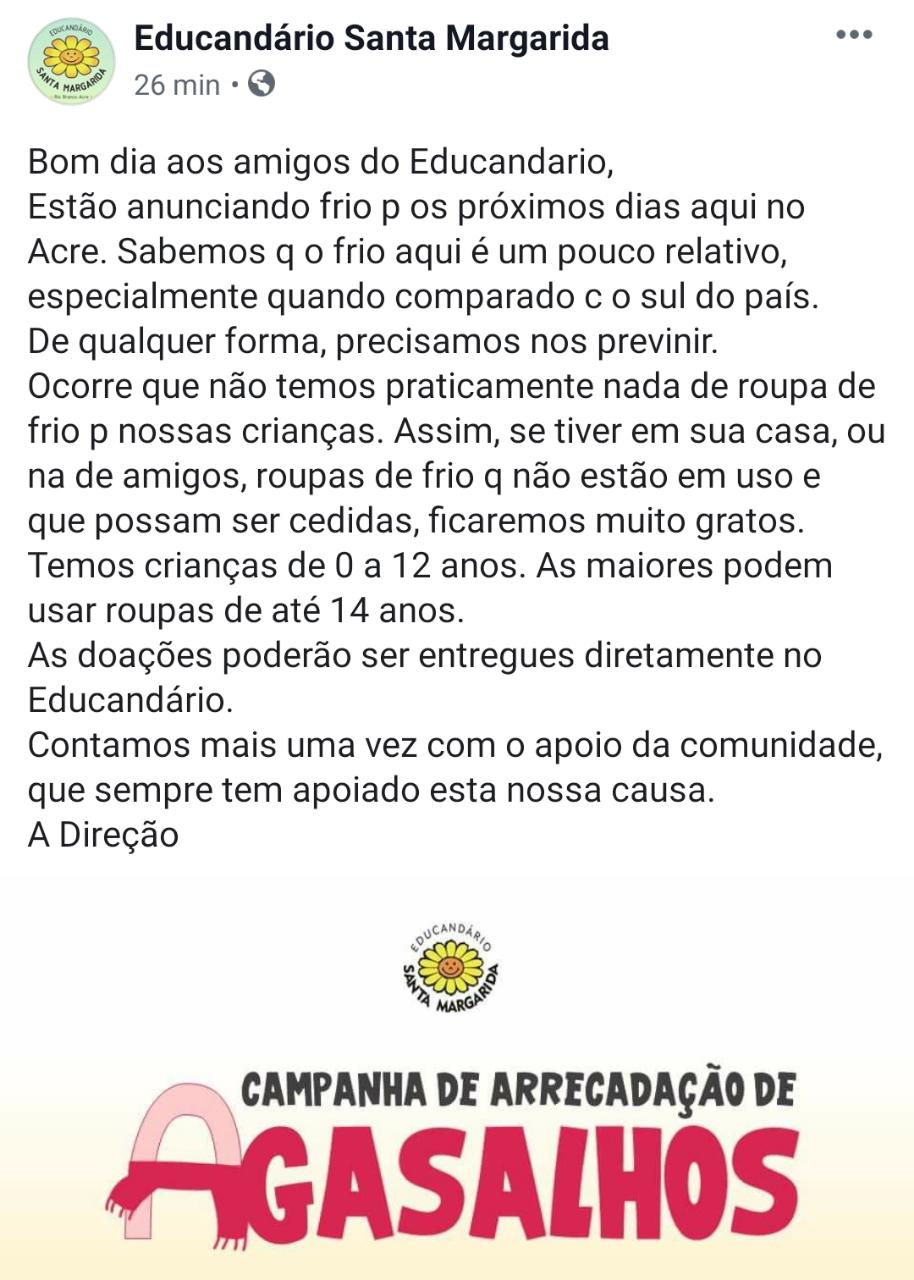Open the post's three-dot overflow menu
The height and width of the screenshot is (1280, 914).
point(853,35)
